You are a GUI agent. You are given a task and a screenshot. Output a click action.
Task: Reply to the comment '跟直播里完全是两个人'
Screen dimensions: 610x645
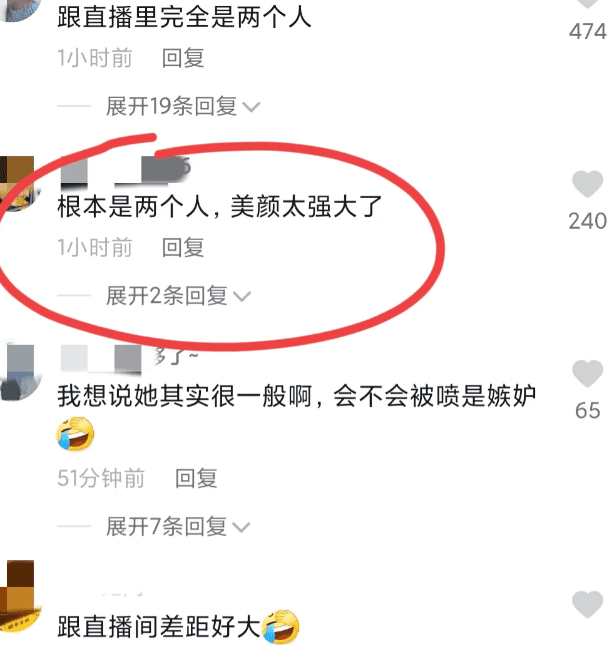pyautogui.click(x=183, y=59)
